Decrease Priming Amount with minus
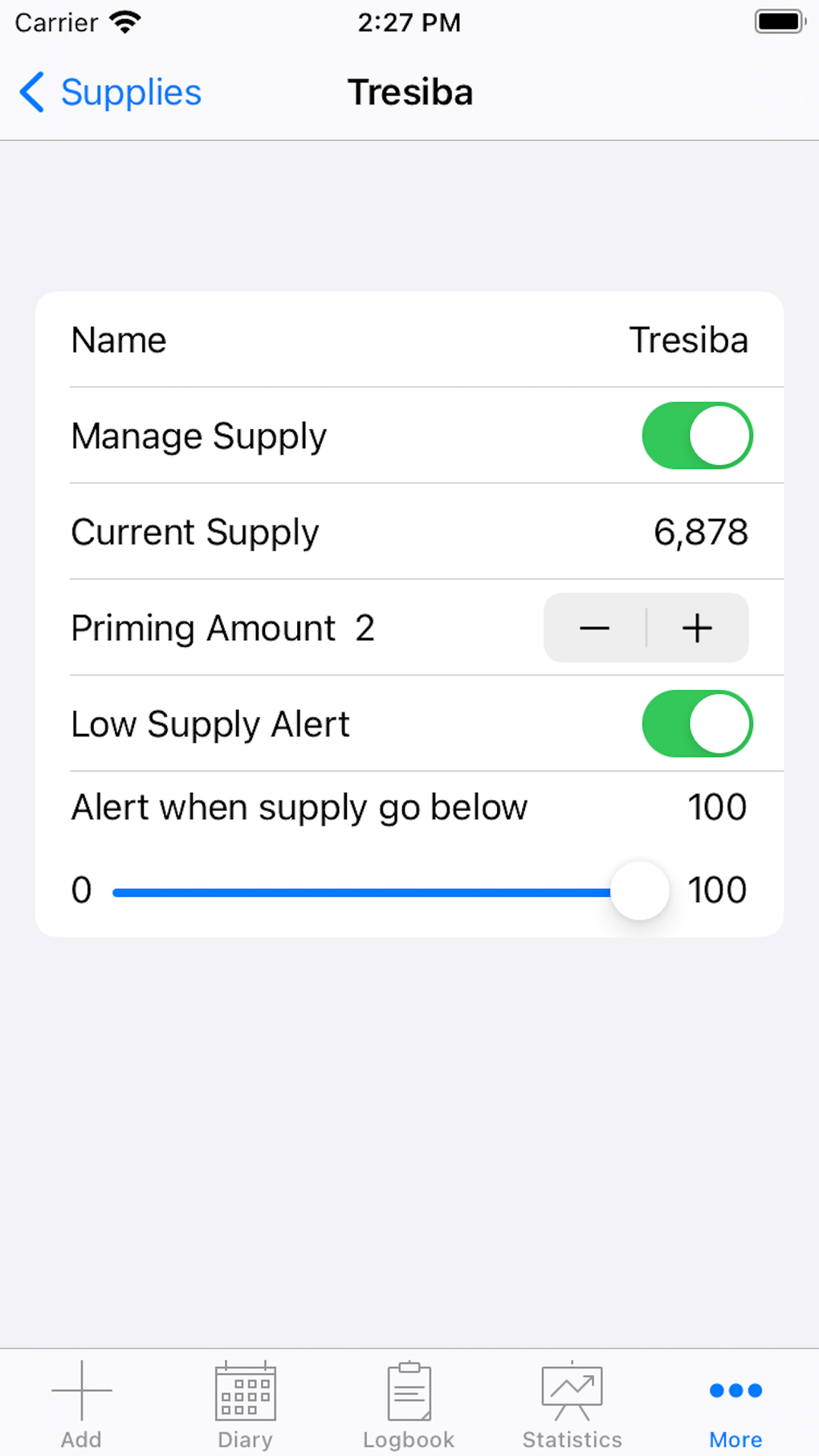The width and height of the screenshot is (819, 1456). [x=595, y=628]
